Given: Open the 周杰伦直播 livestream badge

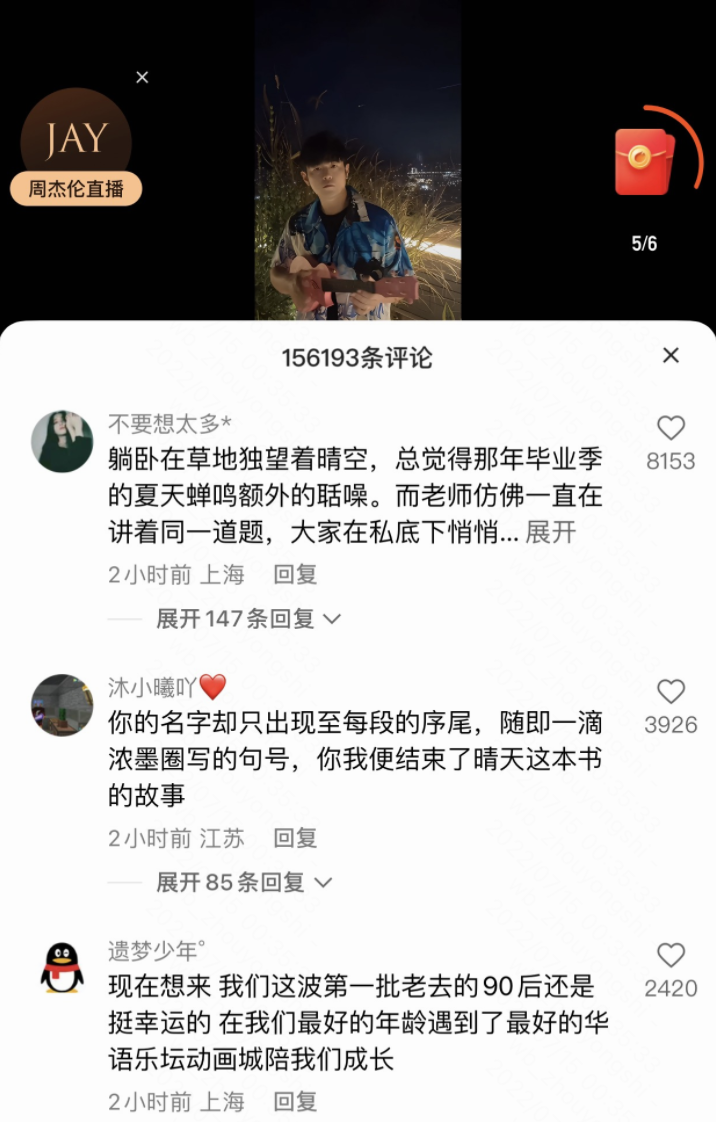Looking at the screenshot, I should 76,148.
